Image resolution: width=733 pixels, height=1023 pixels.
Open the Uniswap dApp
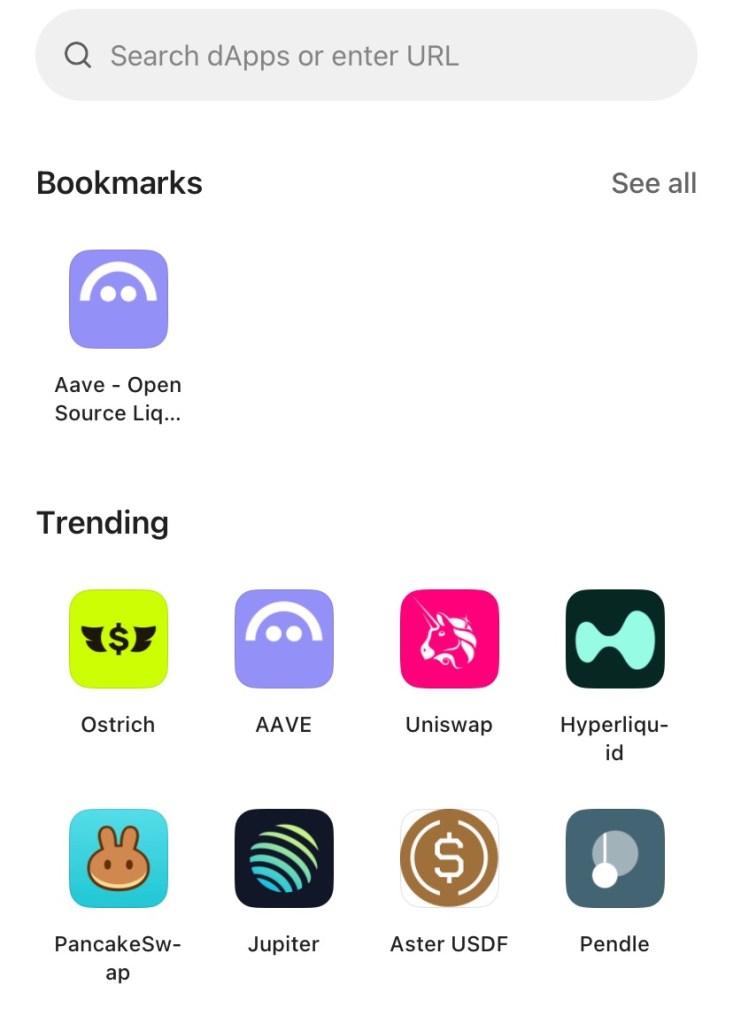[x=449, y=639]
